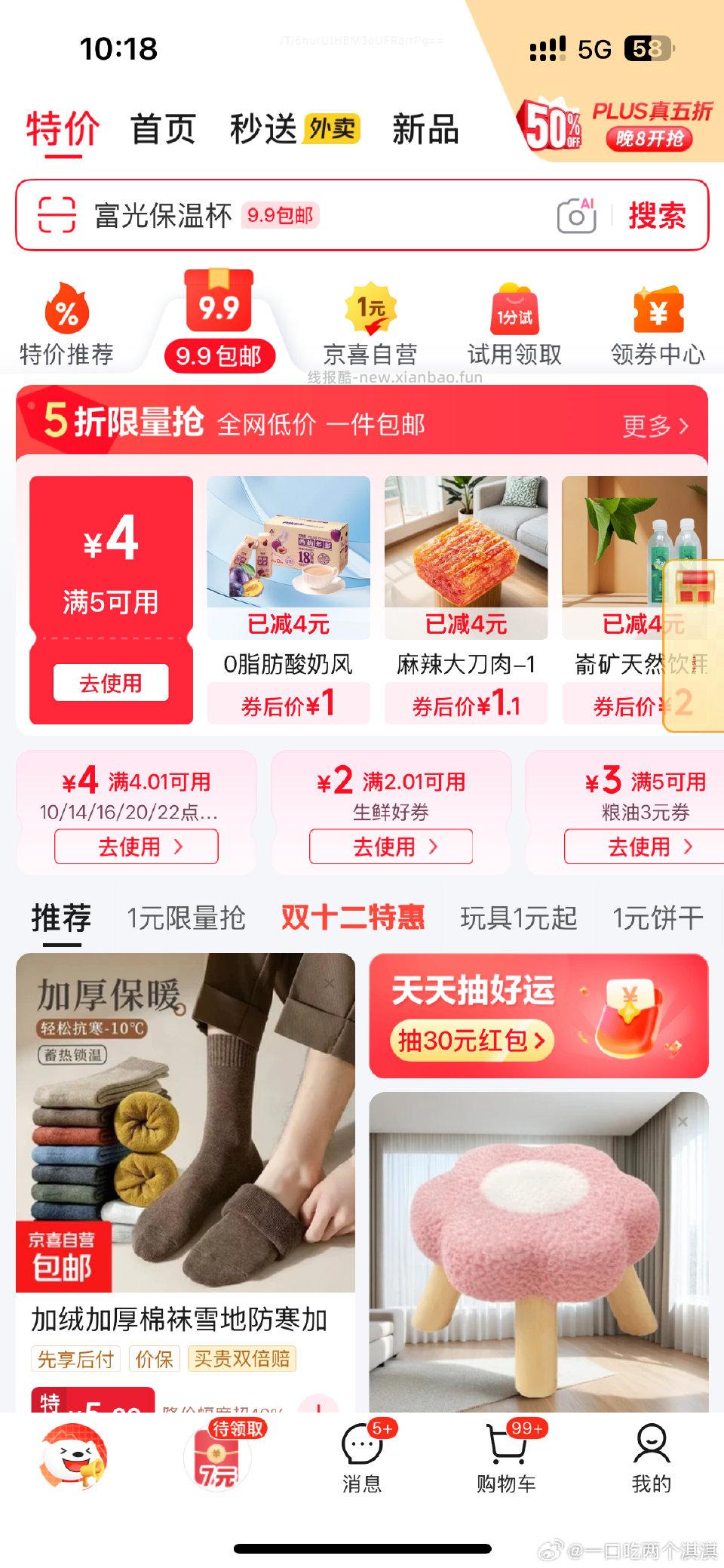Tap 去使用 on the ¥4 满5可用 coupon
The height and width of the screenshot is (1568, 724).
tap(110, 681)
